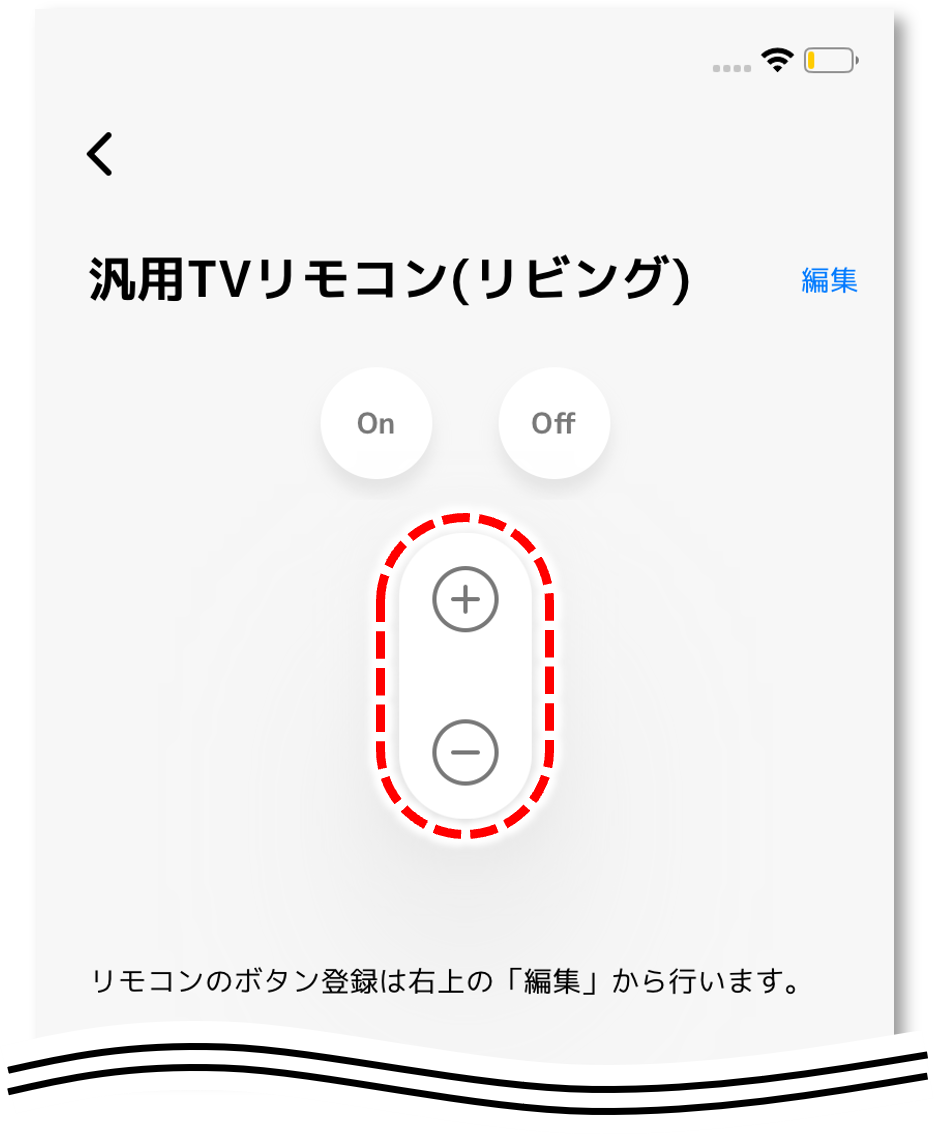The image size is (934, 1134).
Task: Decrease with the minus button
Action: (465, 752)
